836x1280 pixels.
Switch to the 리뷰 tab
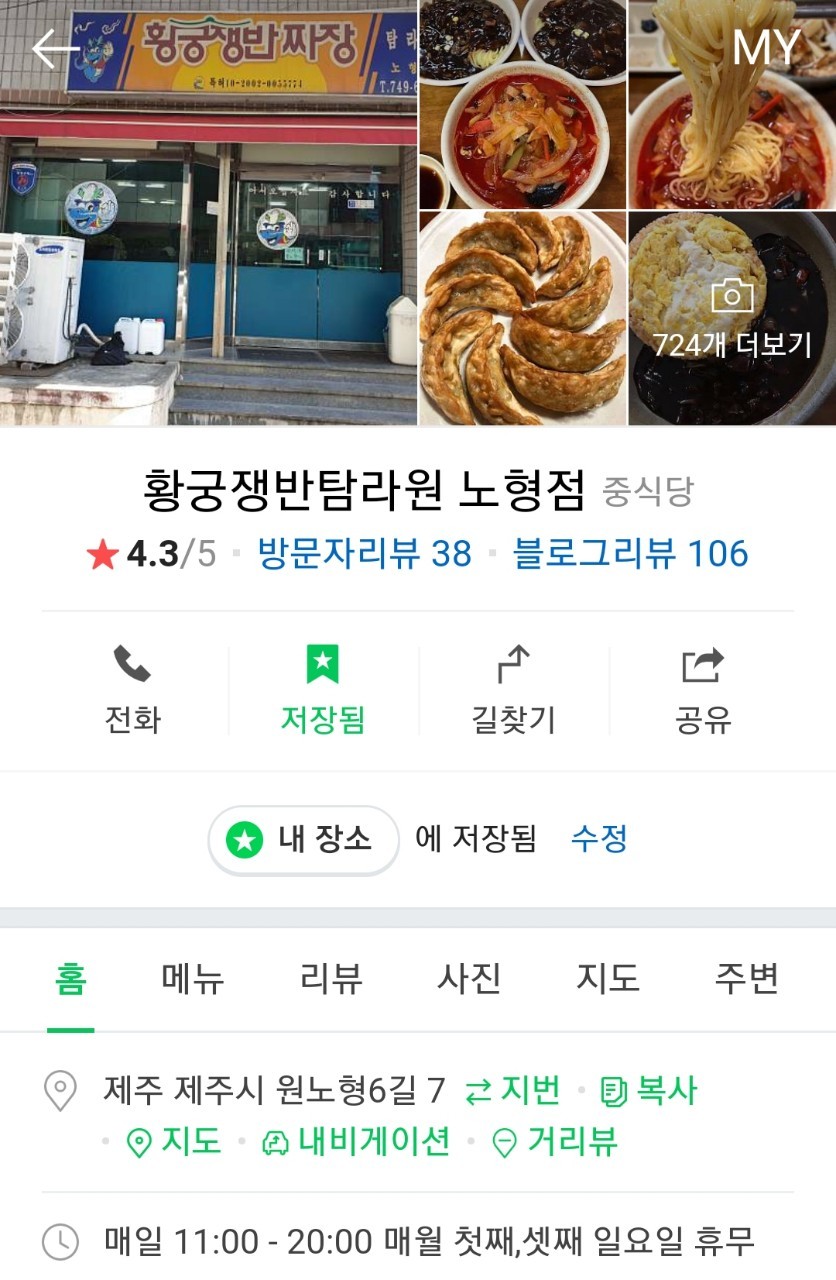point(331,979)
